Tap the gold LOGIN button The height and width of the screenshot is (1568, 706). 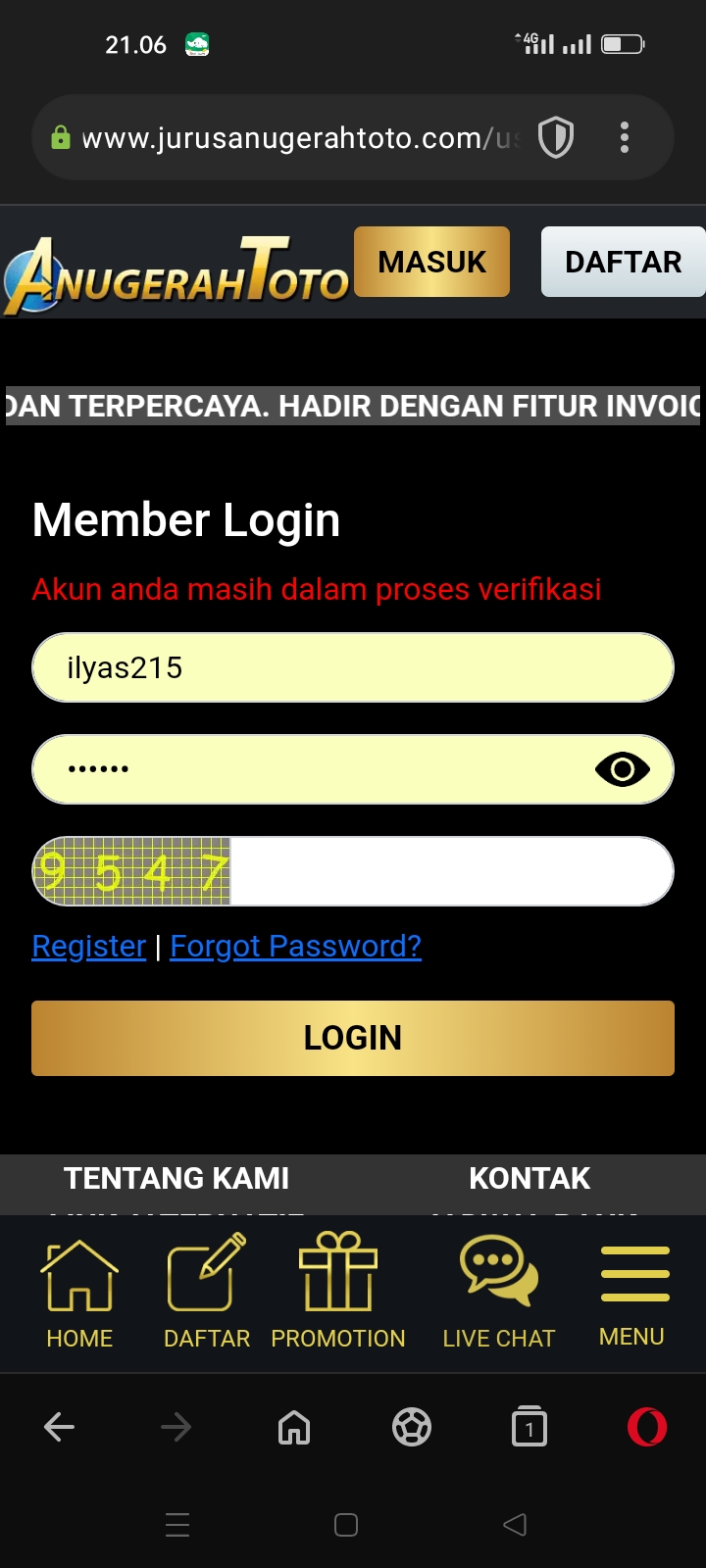coord(353,1038)
